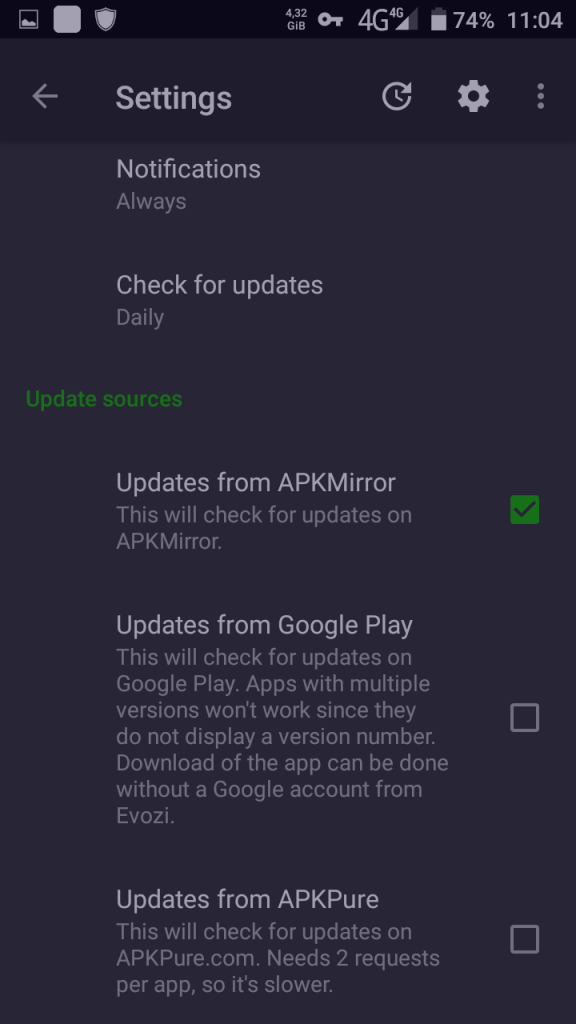The image size is (576, 1024).
Task: Open the three-dot overflow menu
Action: [x=540, y=97]
